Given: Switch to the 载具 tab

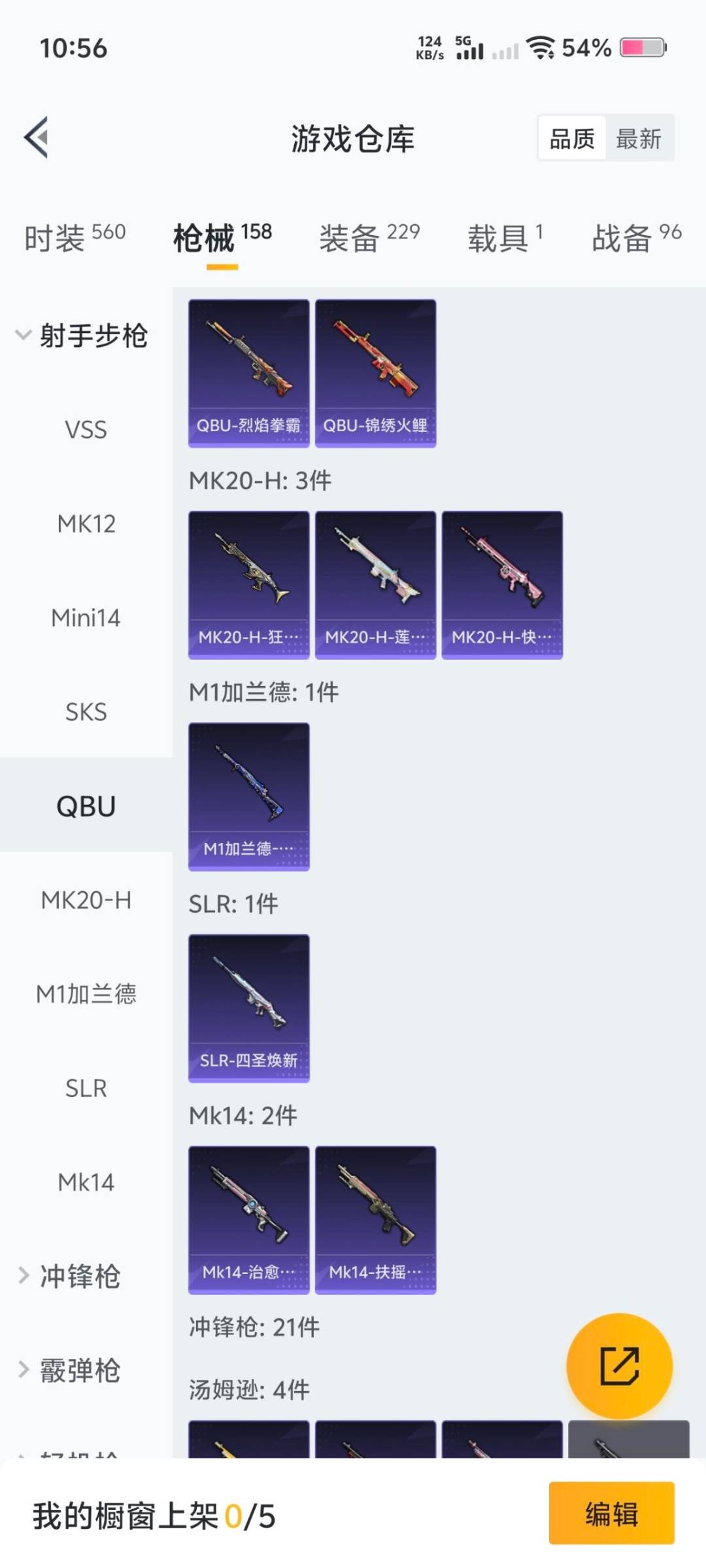Looking at the screenshot, I should (x=505, y=238).
